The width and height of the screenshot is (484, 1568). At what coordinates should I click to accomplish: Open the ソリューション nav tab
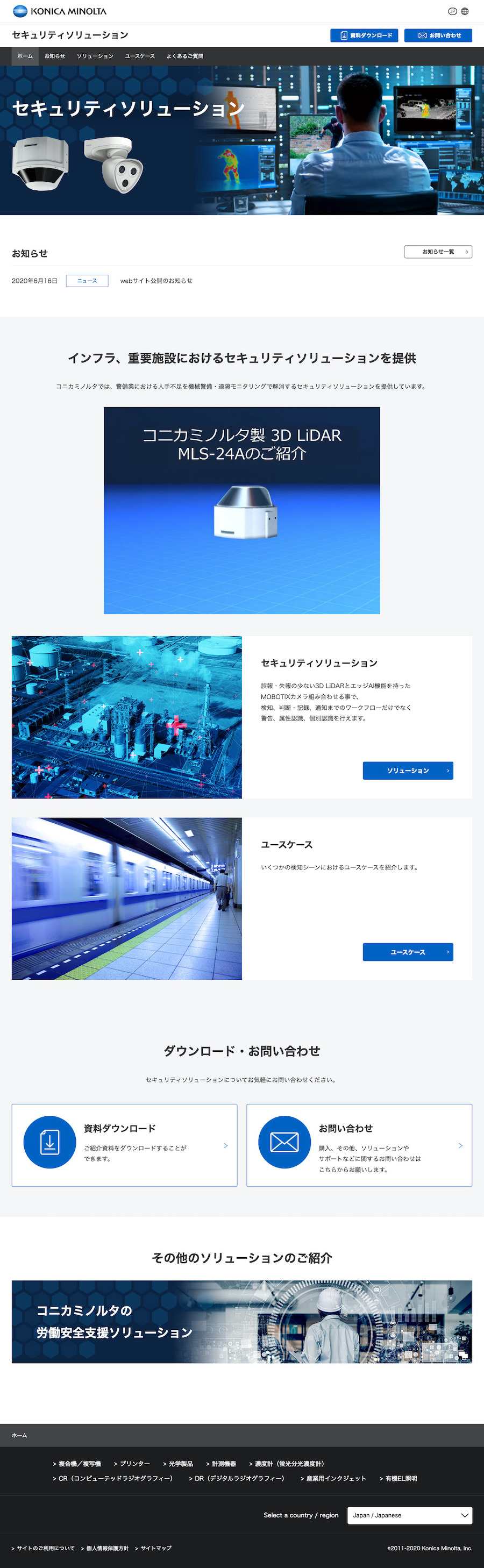tap(95, 56)
